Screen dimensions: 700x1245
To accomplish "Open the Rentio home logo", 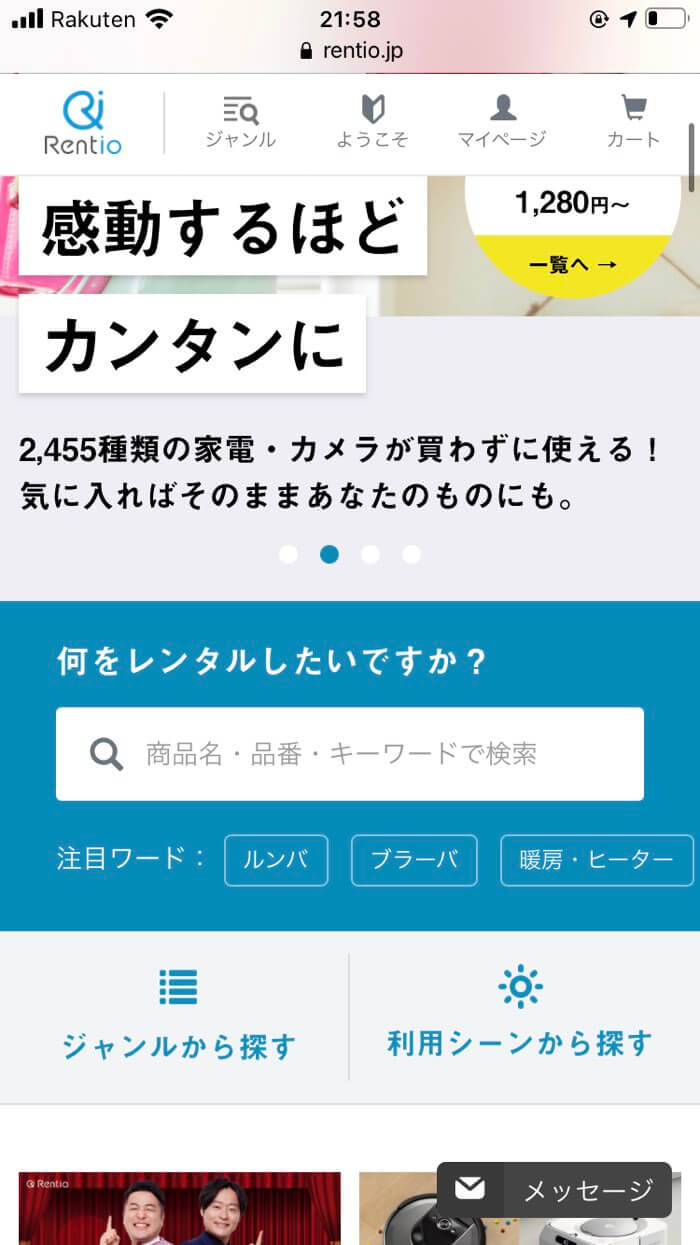I will [83, 123].
